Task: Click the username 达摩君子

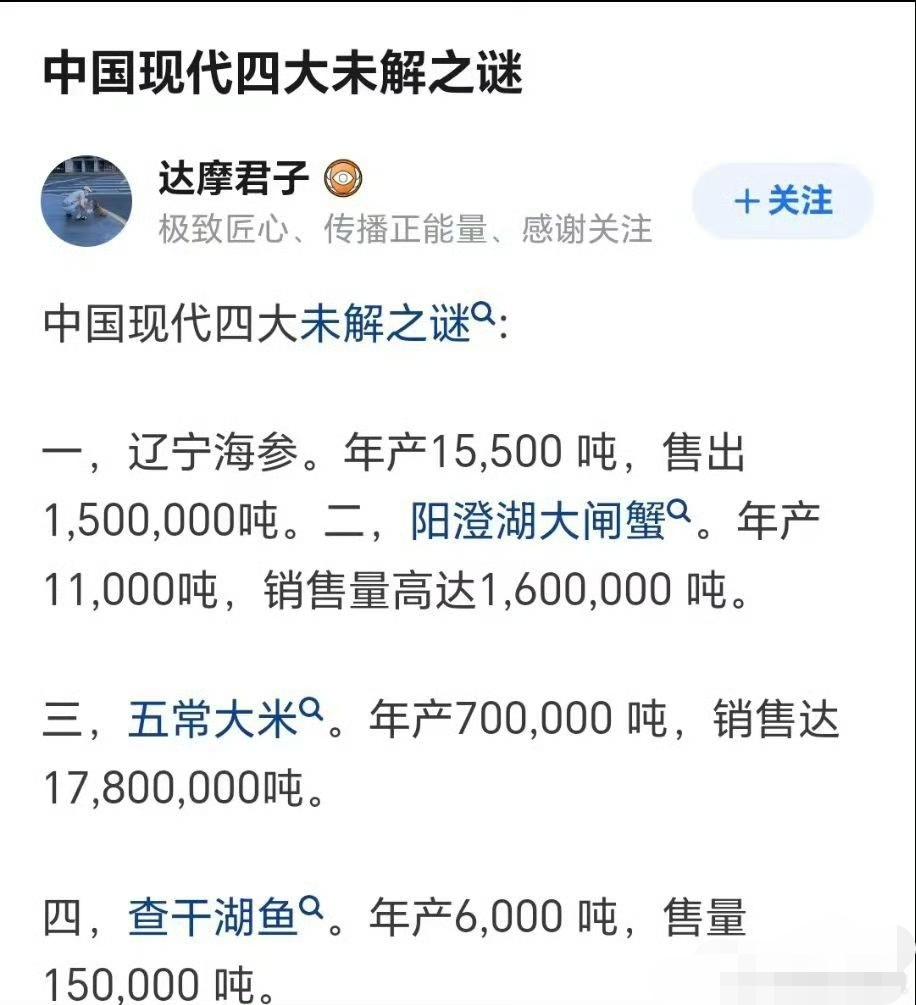Action: tap(235, 179)
